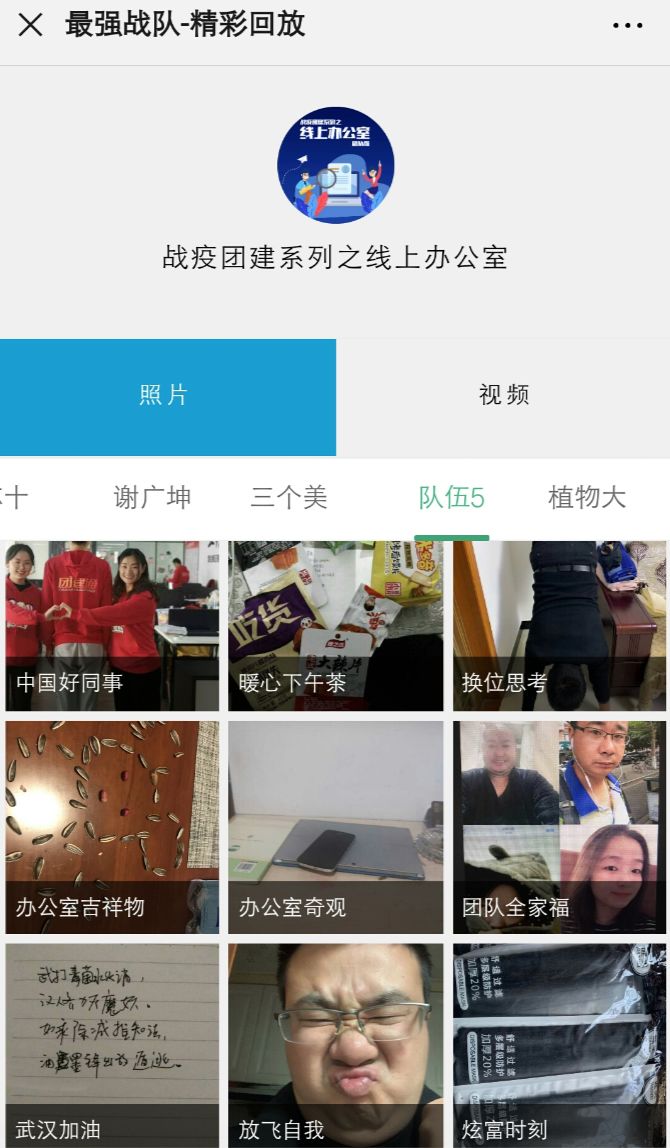Open the 暖心下午茶 photo
Image resolution: width=670 pixels, height=1148 pixels.
[x=335, y=626]
